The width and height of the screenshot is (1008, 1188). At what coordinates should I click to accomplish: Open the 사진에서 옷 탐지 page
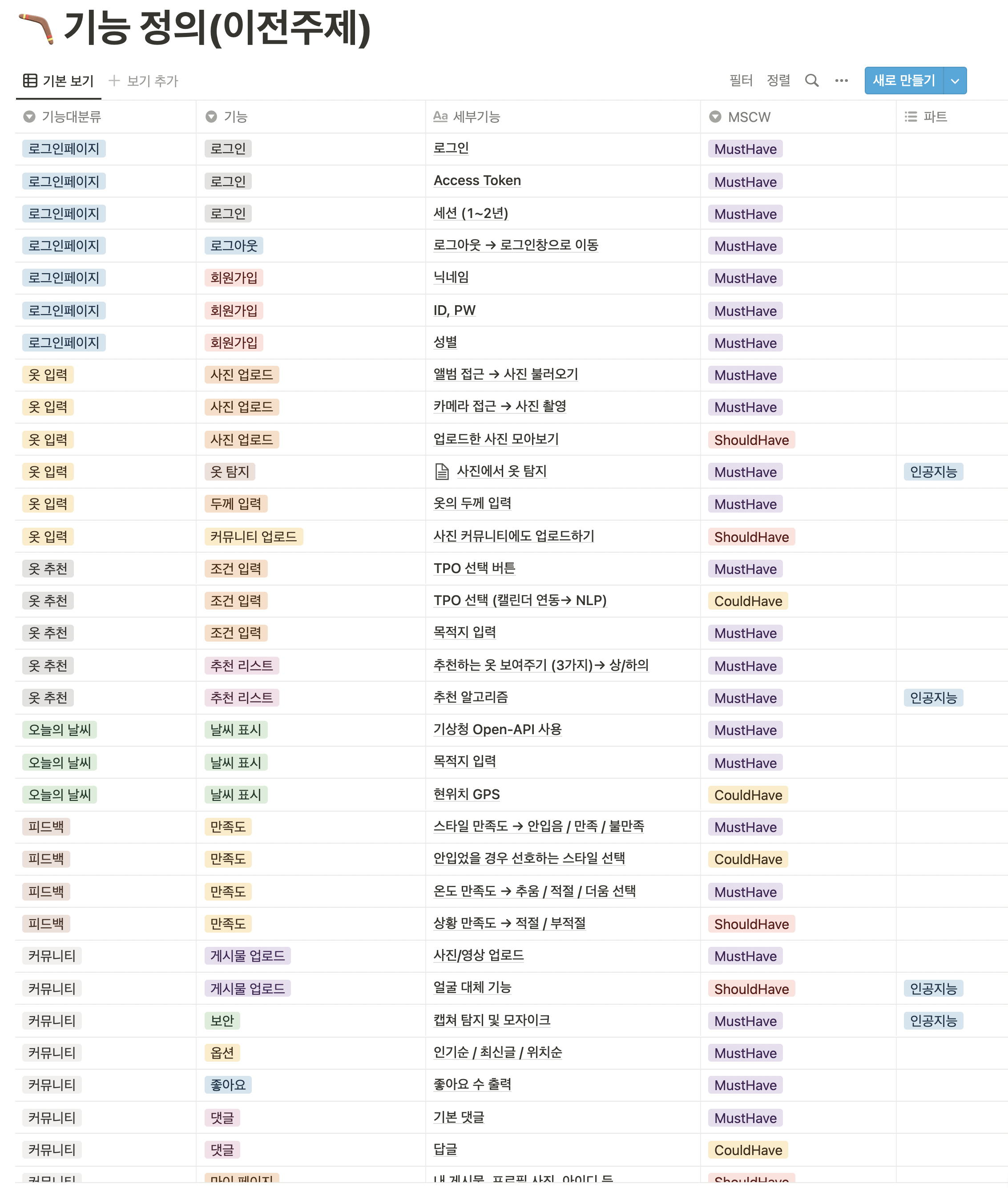click(501, 471)
